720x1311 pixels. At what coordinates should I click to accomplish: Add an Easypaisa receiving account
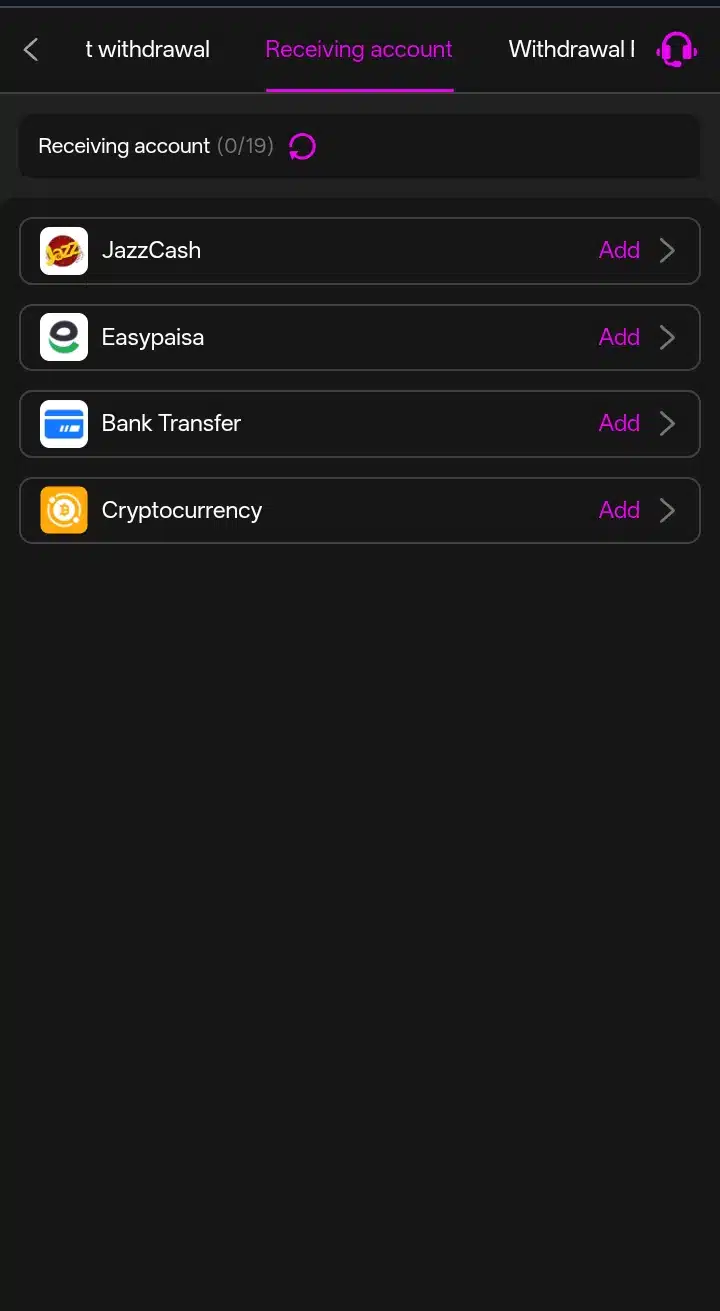360,337
